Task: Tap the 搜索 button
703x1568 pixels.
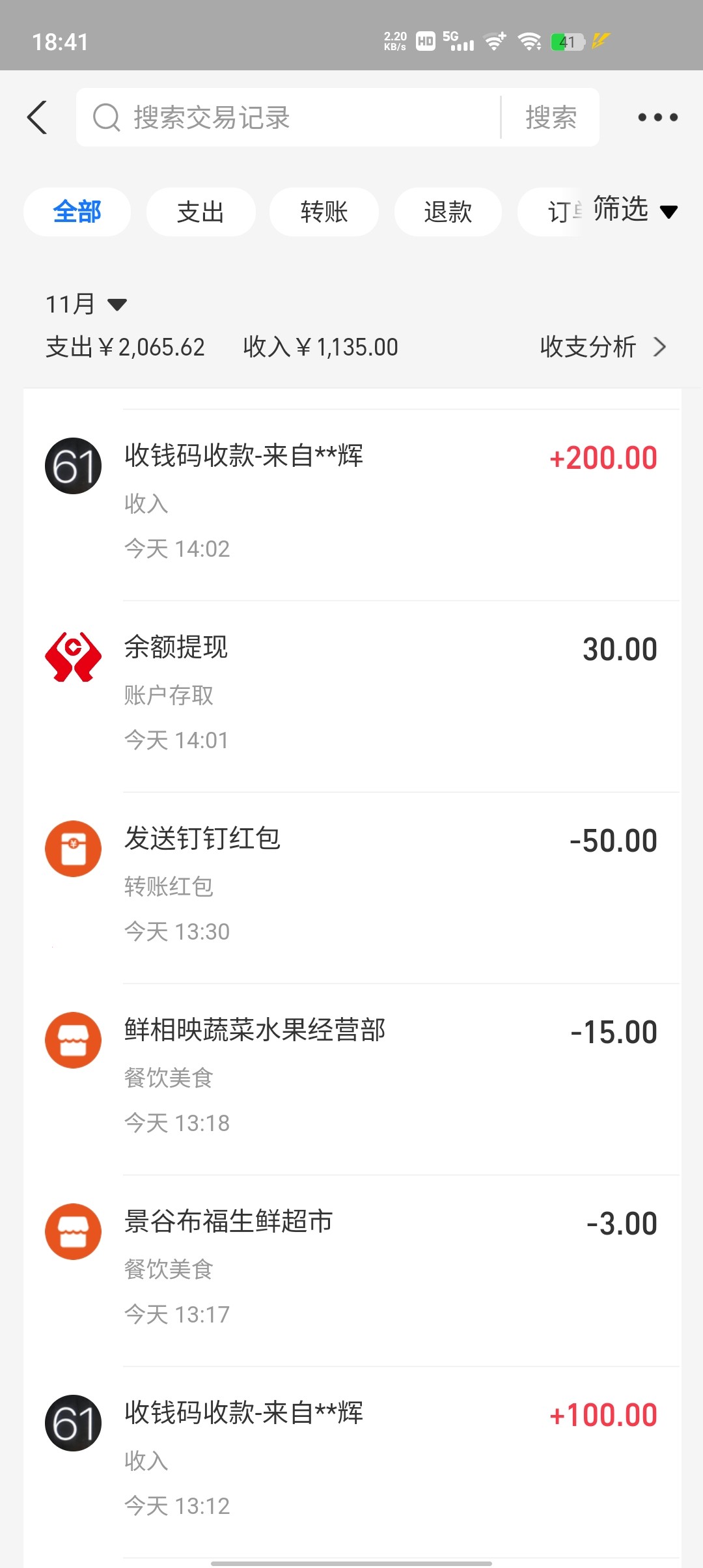Action: (x=551, y=118)
